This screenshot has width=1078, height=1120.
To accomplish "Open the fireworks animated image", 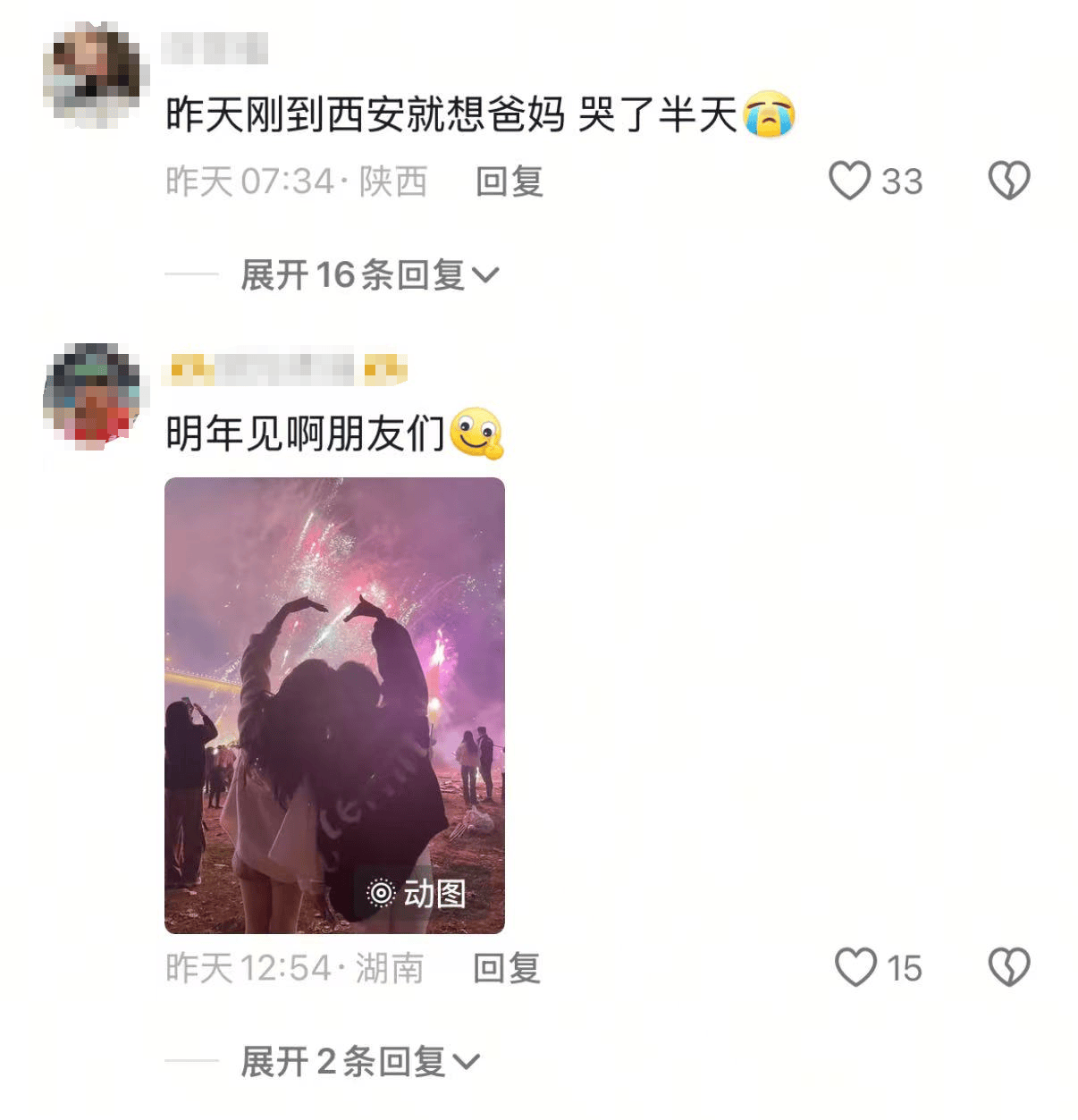I will 334,705.
